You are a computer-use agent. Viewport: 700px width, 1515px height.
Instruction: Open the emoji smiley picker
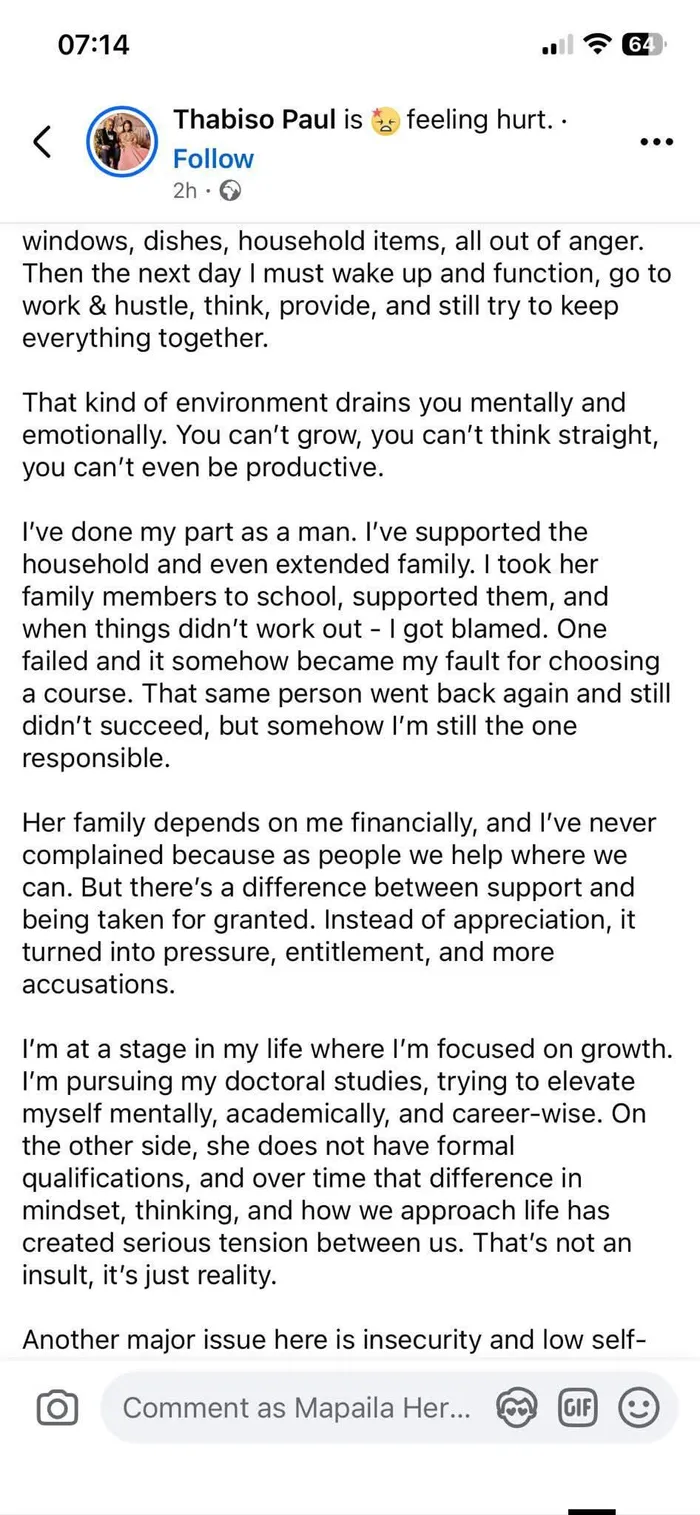pos(639,1408)
